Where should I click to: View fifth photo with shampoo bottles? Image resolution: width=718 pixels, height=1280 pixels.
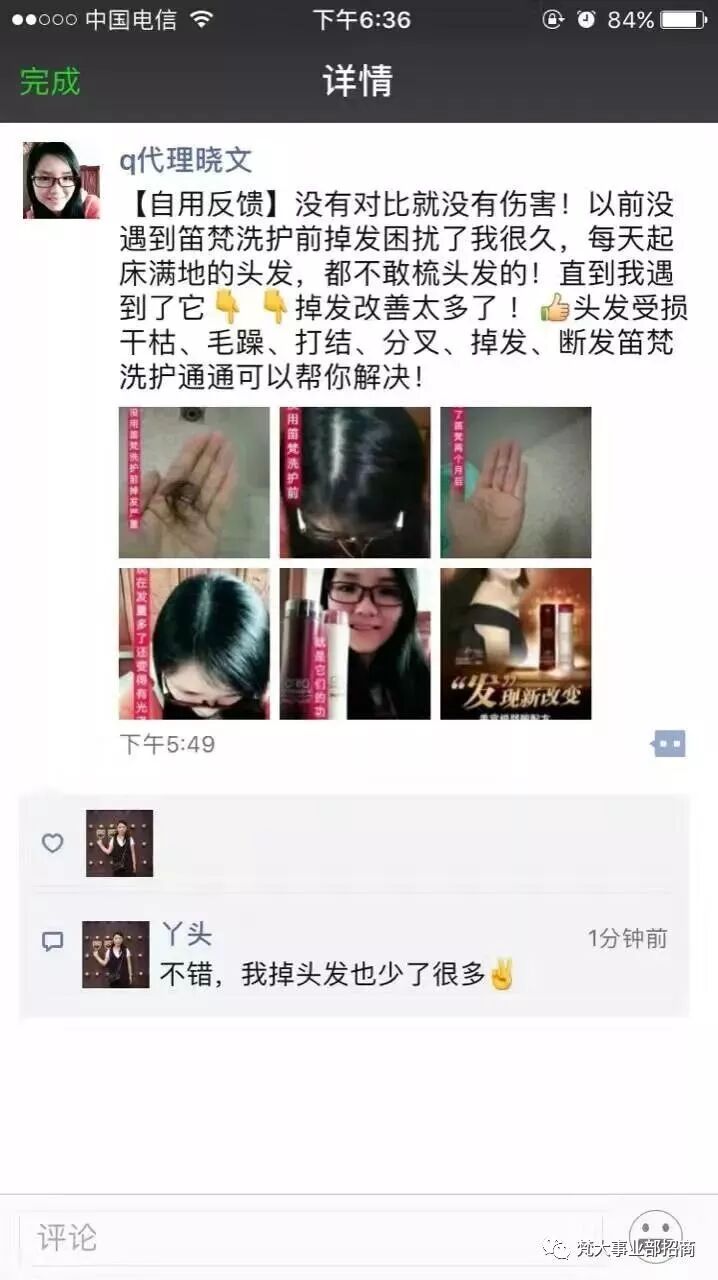(355, 643)
